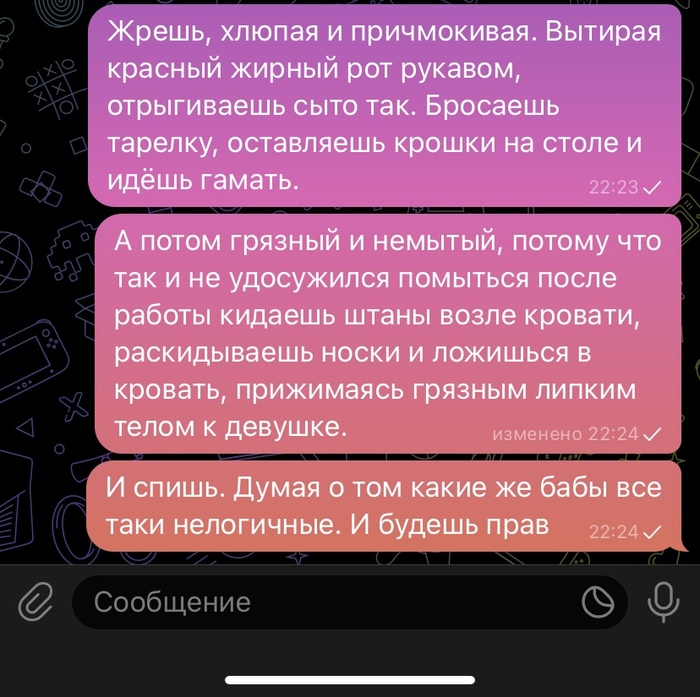Screen dimensions: 700x697
Task: Open the sticker panel icon
Action: coord(597,602)
